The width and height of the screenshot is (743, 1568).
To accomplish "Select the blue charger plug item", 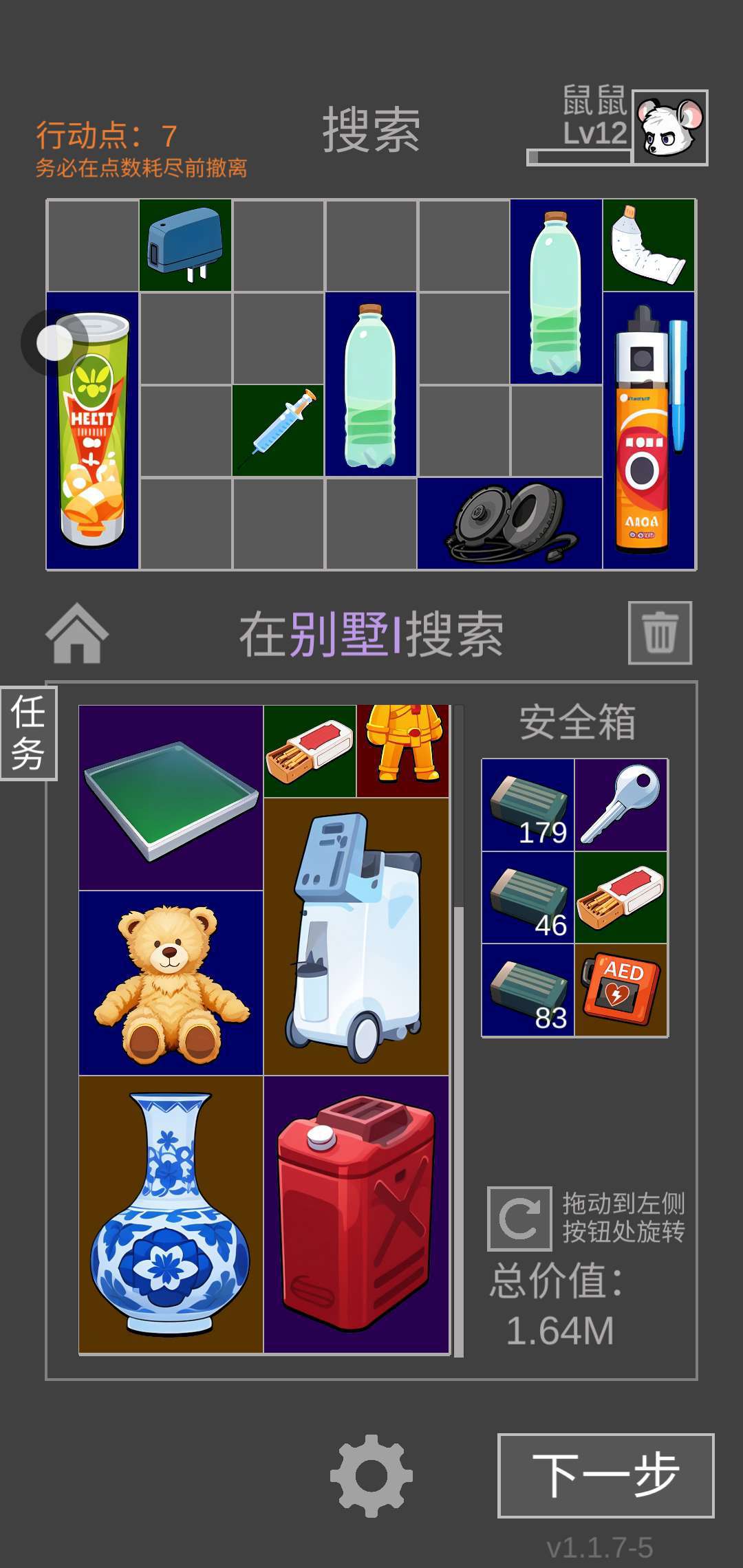I will point(186,246).
